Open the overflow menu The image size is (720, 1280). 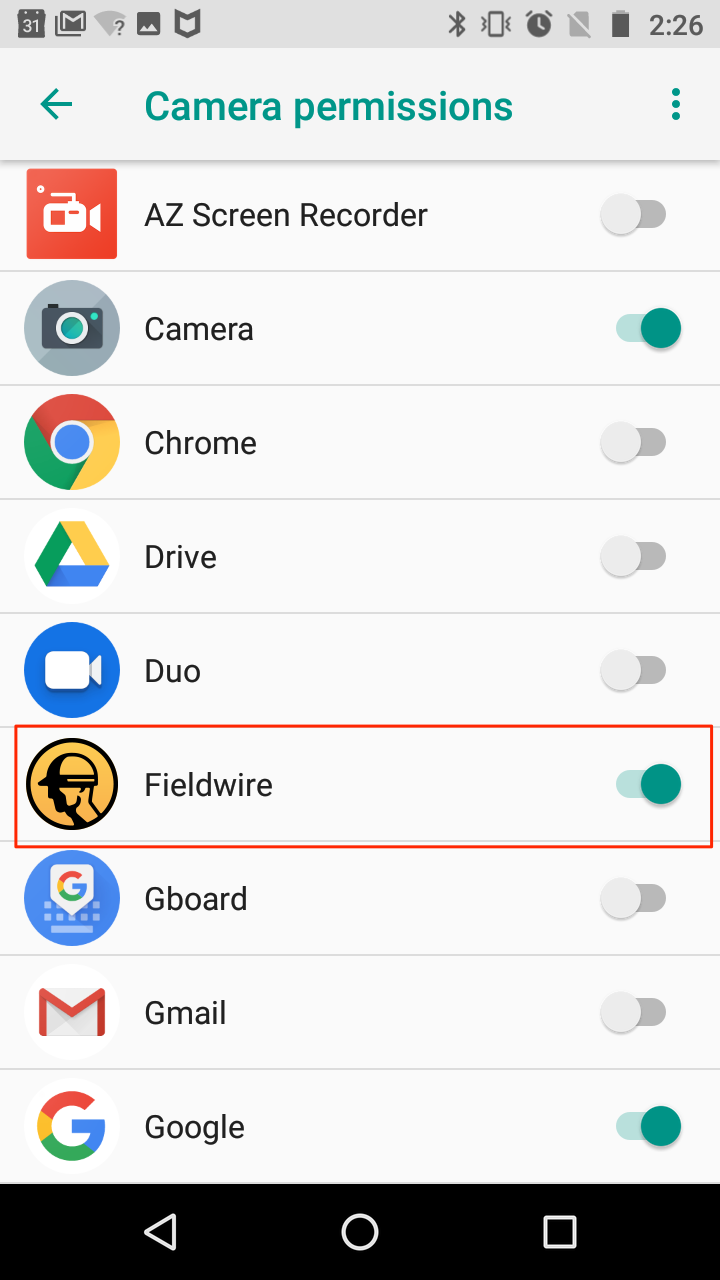(x=676, y=104)
